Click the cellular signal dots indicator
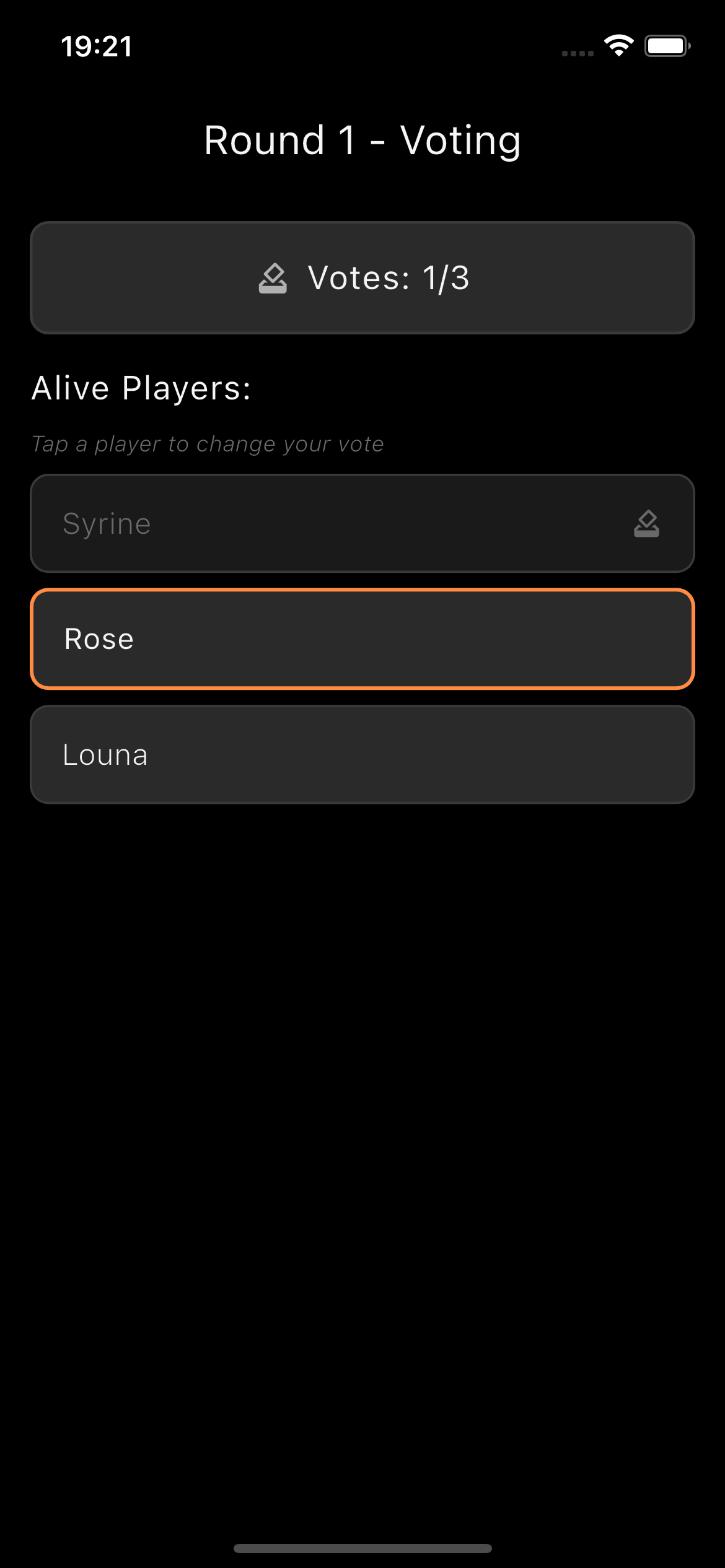The width and height of the screenshot is (725, 1568). point(576,53)
